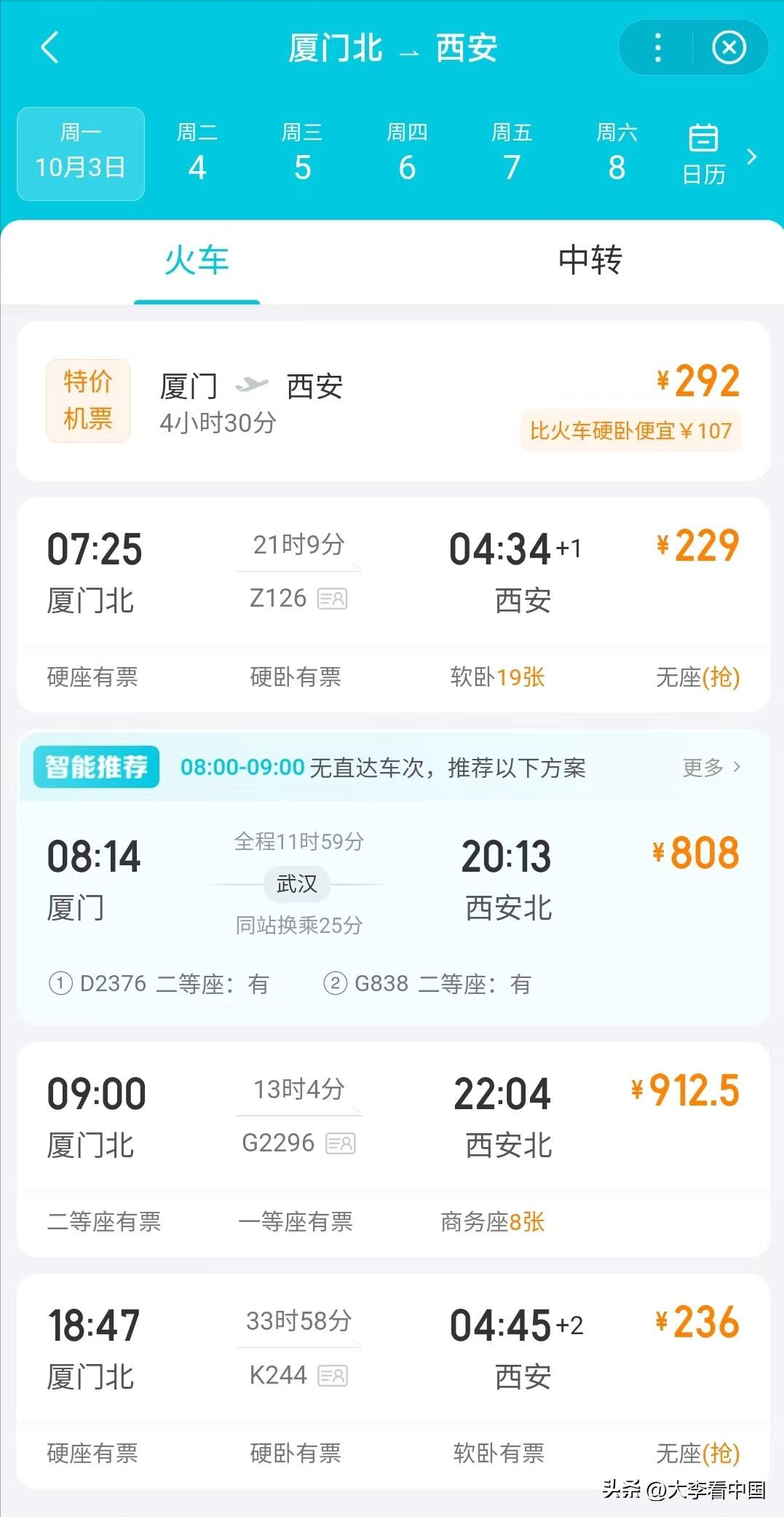This screenshot has width=784, height=1517.
Task: Go back from the 厦门北 to 西安 search
Action: tap(50, 48)
